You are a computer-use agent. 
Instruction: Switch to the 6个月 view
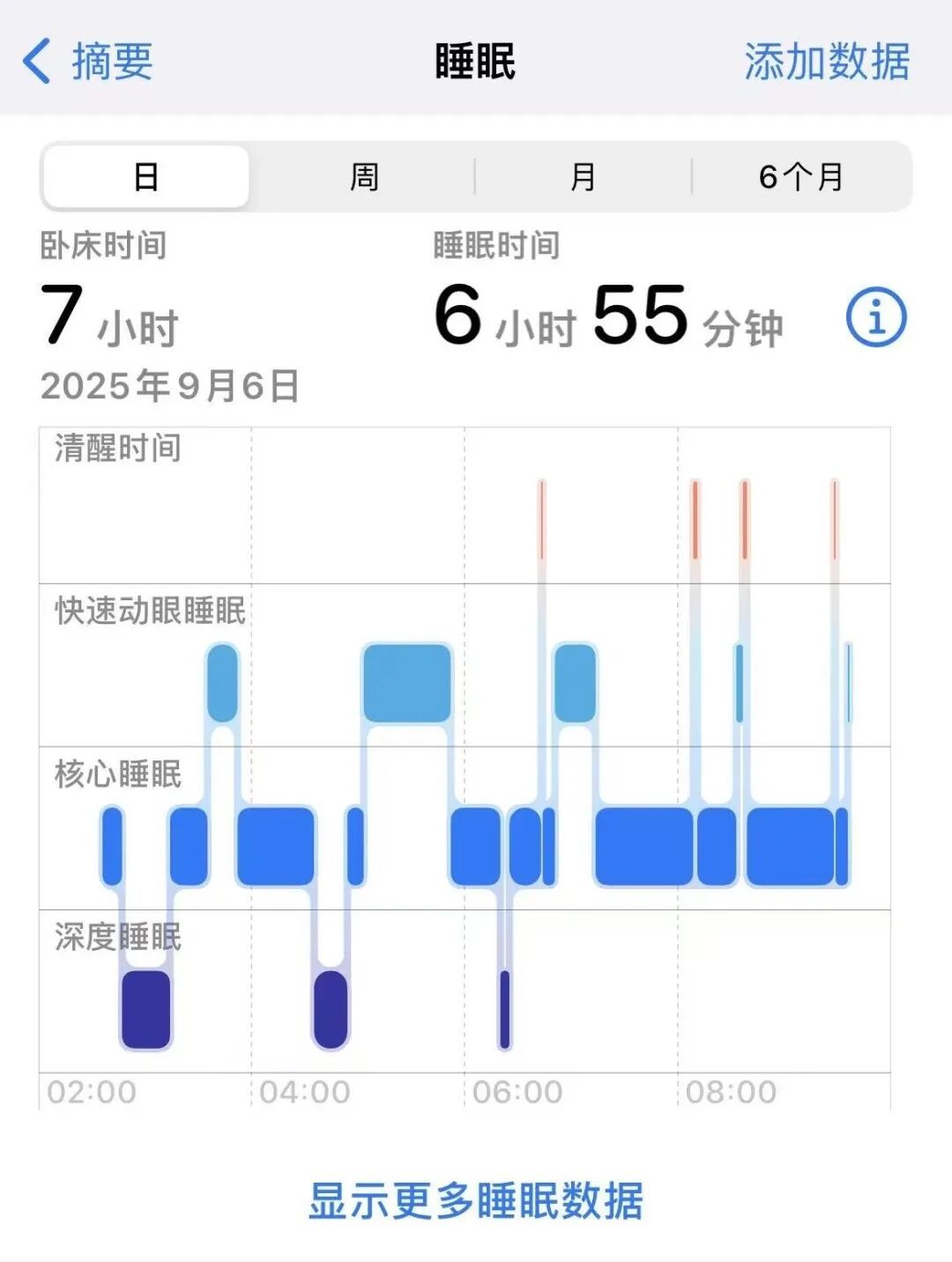[800, 177]
